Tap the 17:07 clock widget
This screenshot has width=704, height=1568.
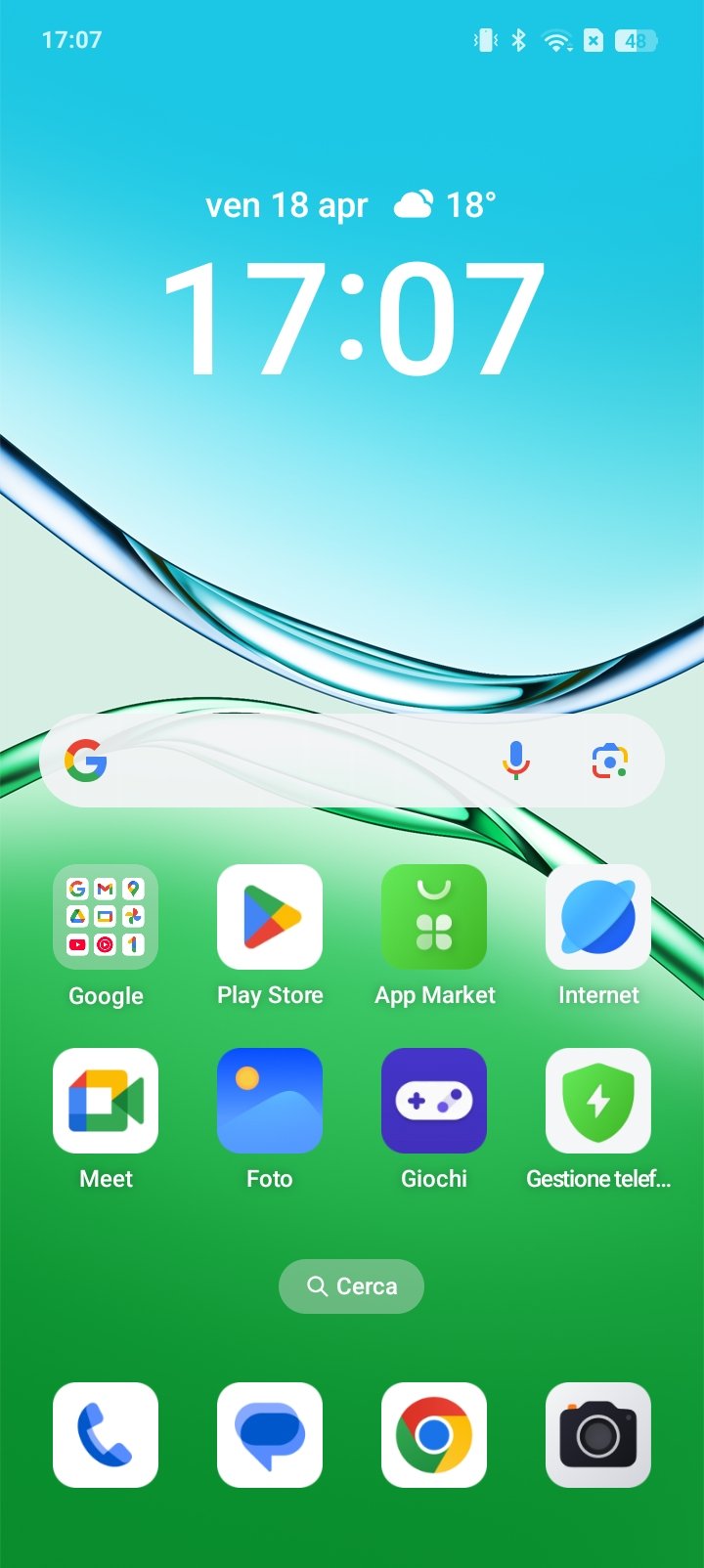(x=352, y=319)
